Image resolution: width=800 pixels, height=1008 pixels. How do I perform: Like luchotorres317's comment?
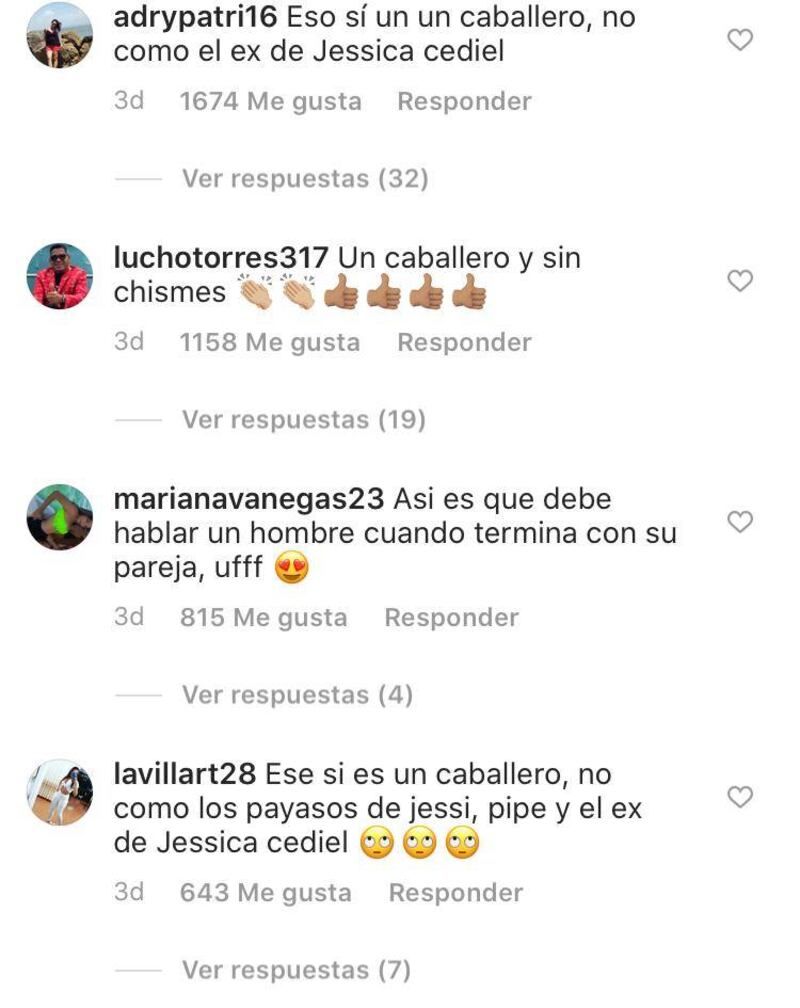click(739, 281)
